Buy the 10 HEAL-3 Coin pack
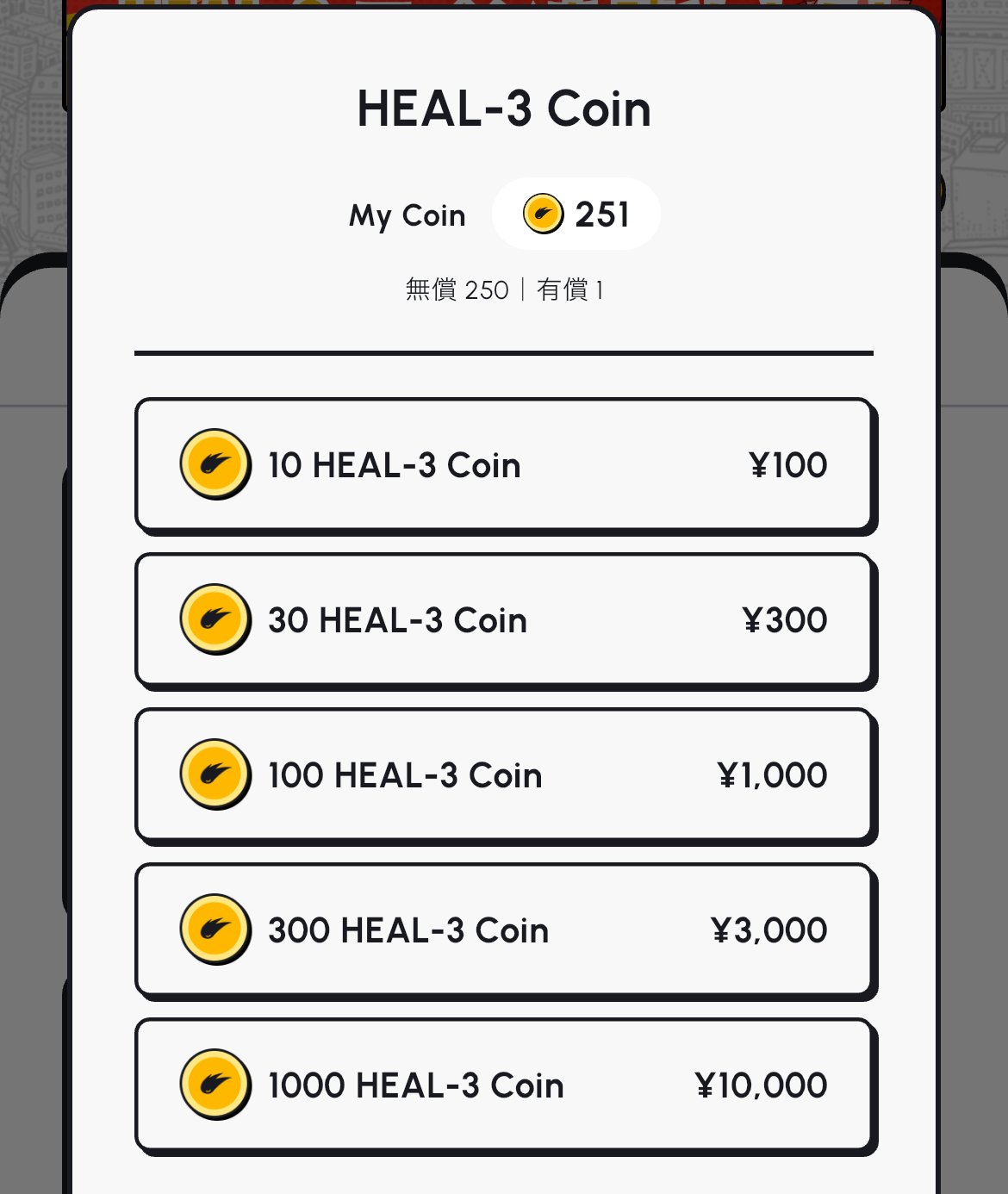 point(504,464)
